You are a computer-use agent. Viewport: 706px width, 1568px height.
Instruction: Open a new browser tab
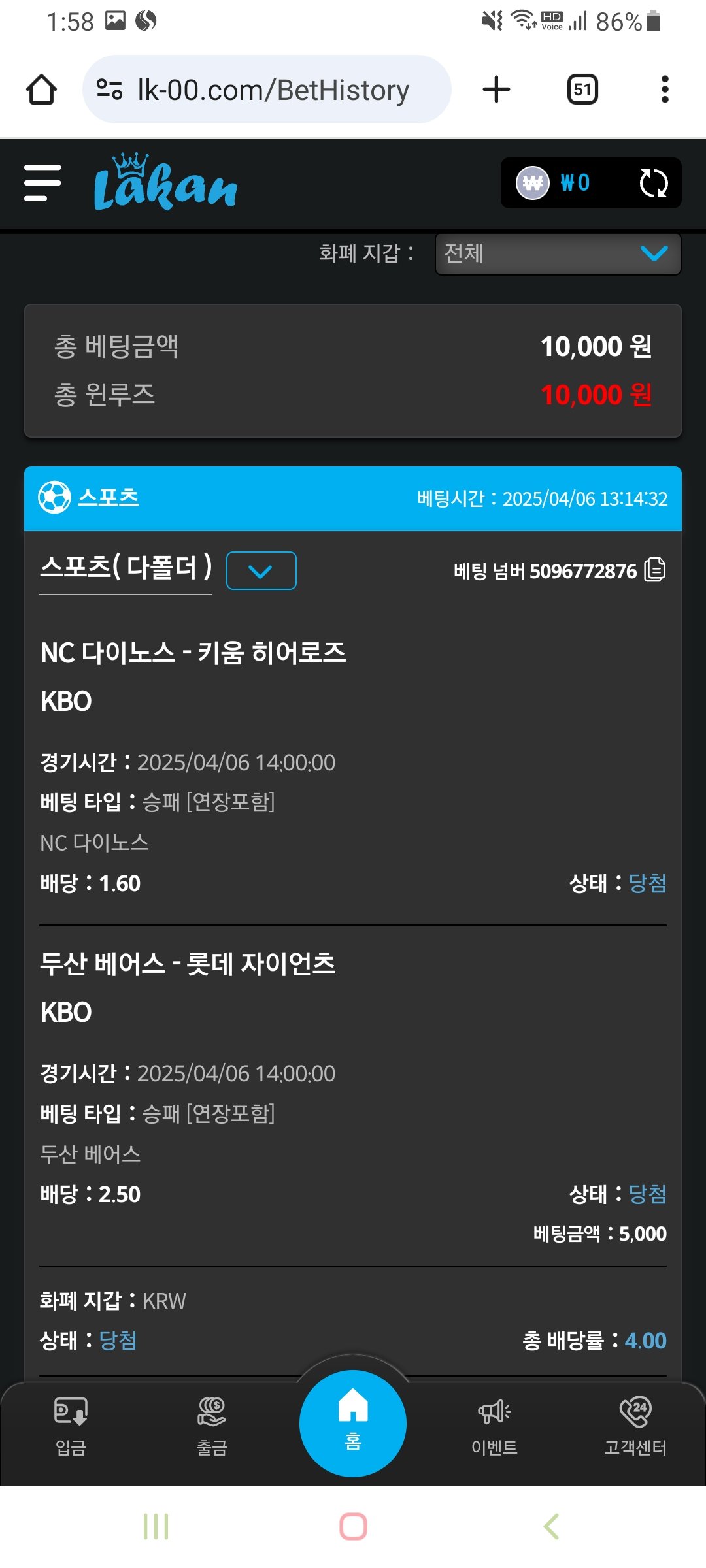point(496,90)
